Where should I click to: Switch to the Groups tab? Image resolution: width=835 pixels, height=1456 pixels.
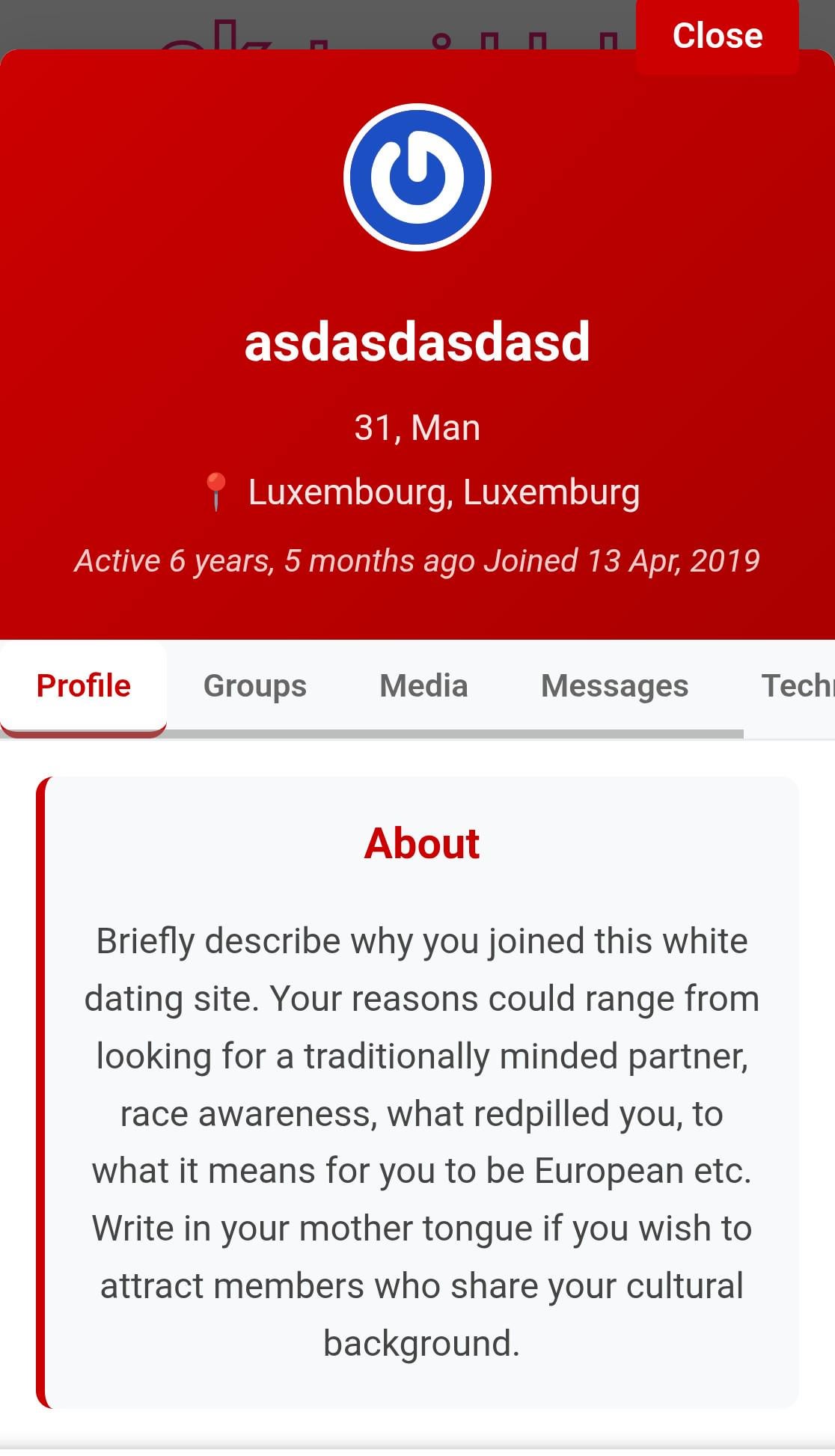pyautogui.click(x=255, y=685)
